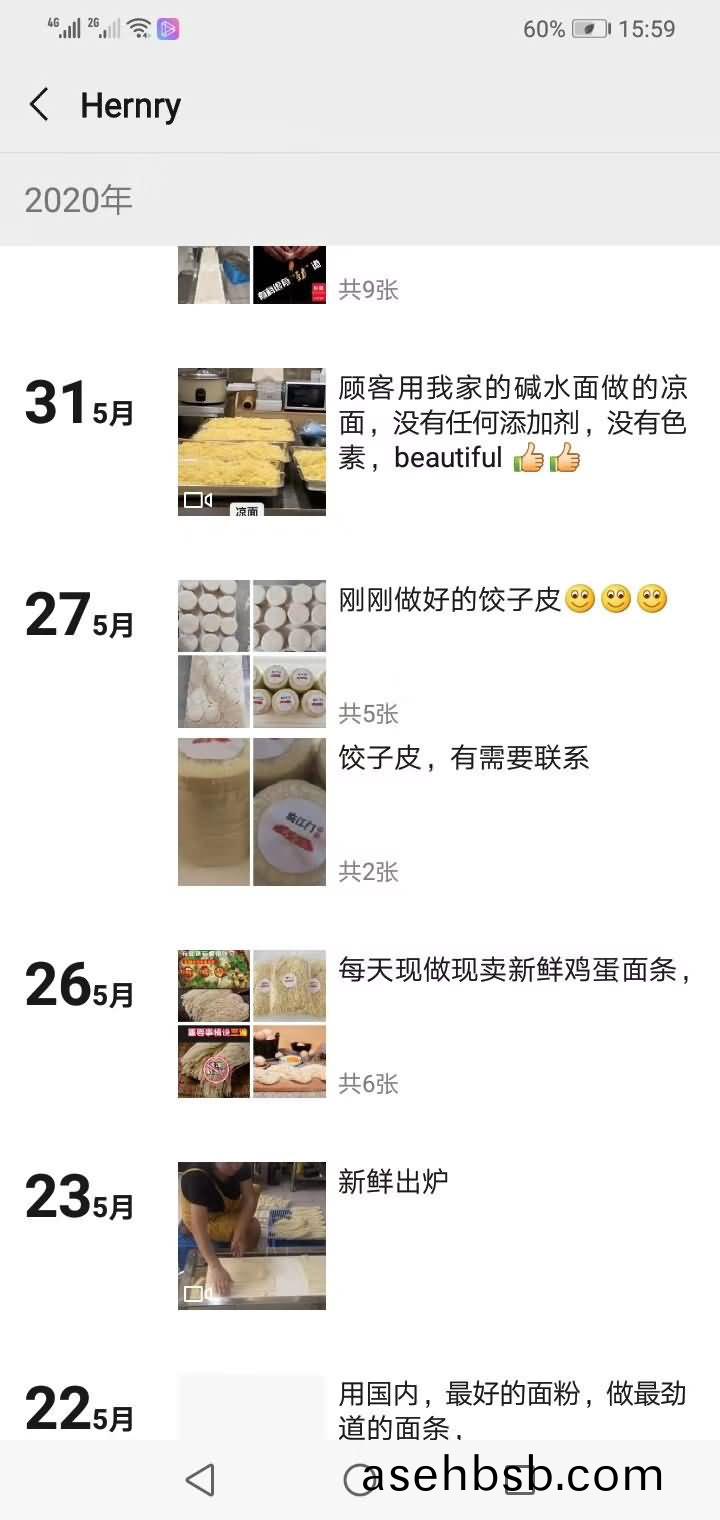Open the top post with 9 photos

252,276
